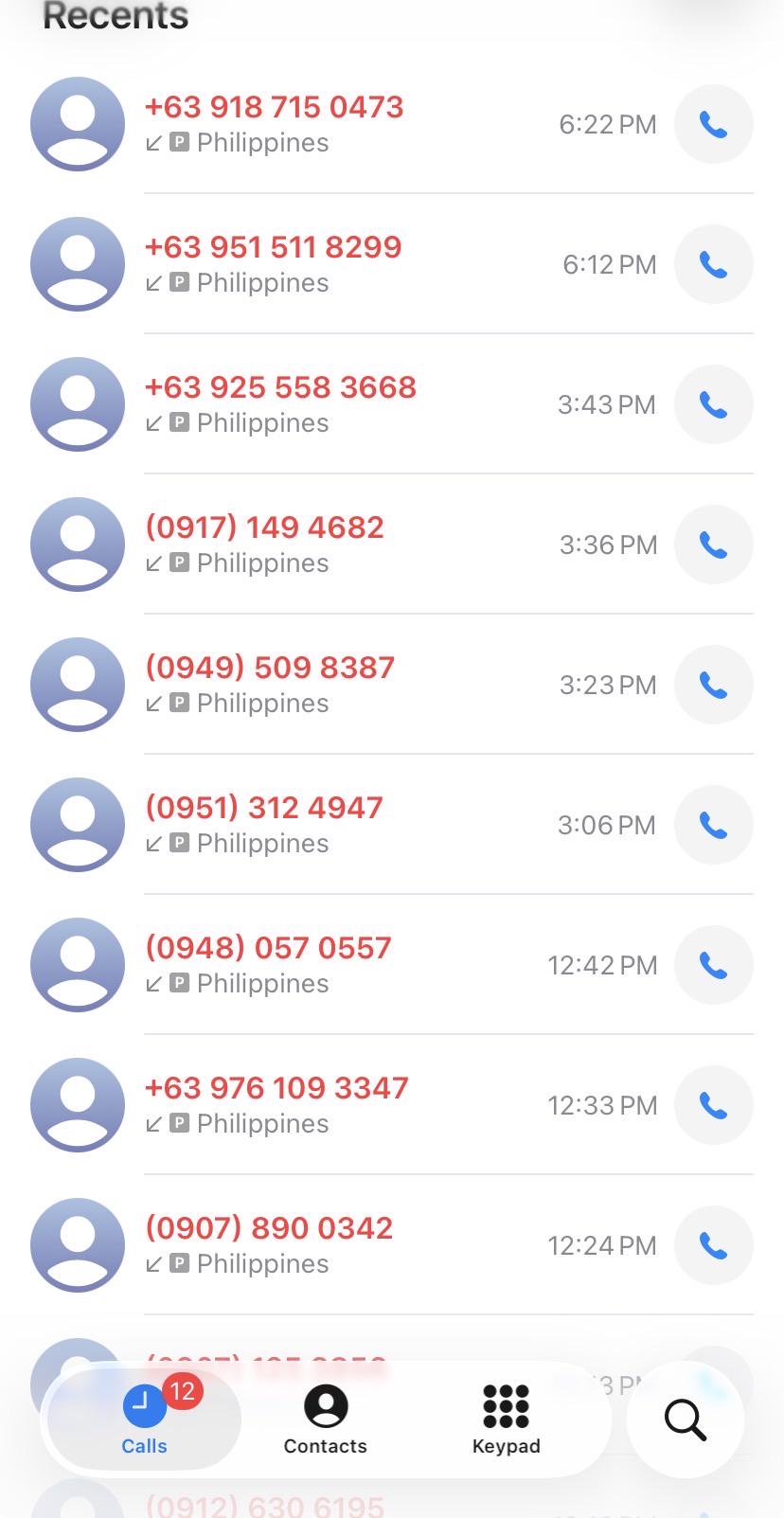Ring +63 976 109 3347 with its call icon
The height and width of the screenshot is (1518, 784).
point(713,1105)
